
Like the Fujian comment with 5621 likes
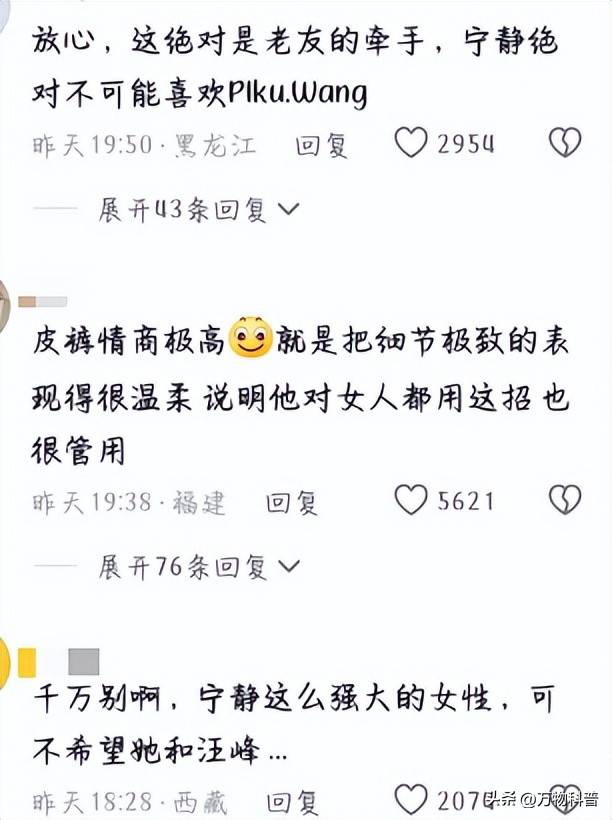pyautogui.click(x=411, y=499)
